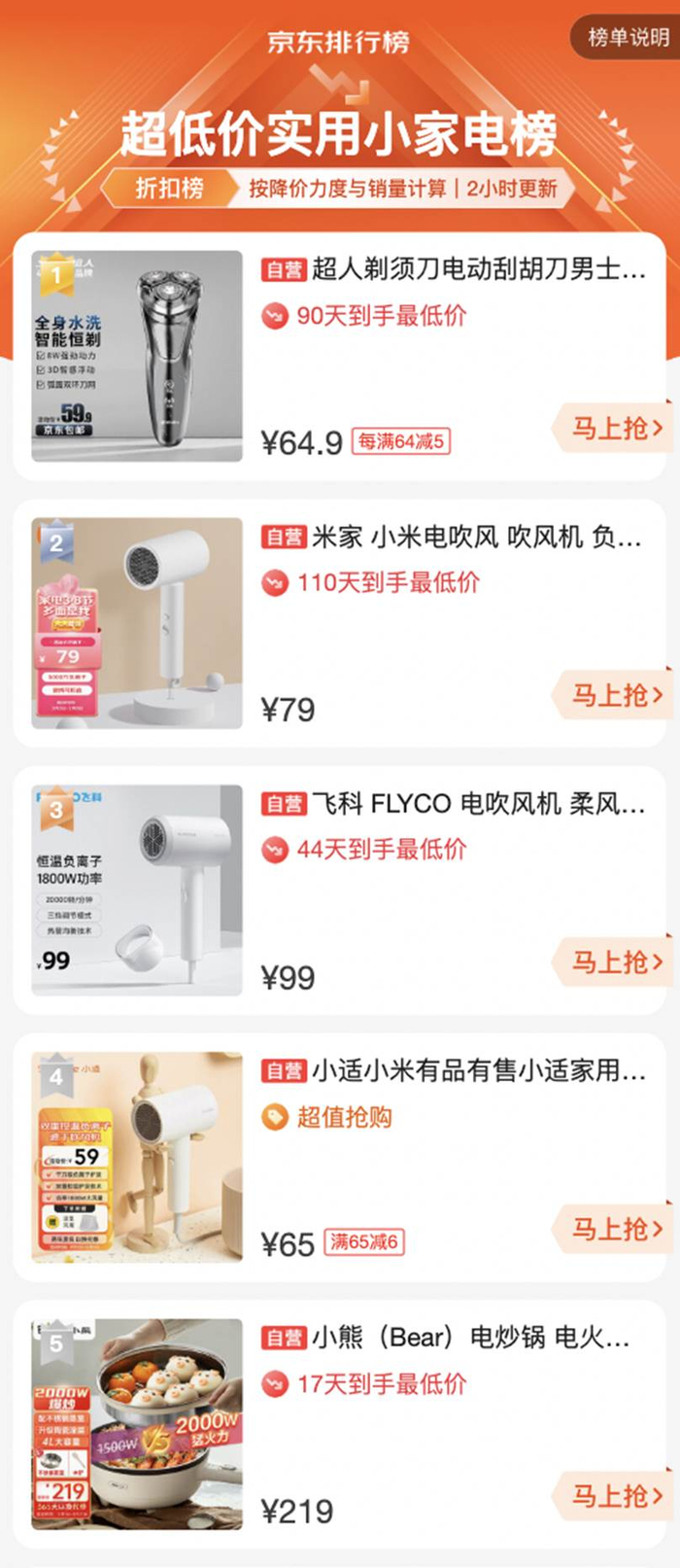
Task: Open the 小熊 (Bear) 电炒锅 product image
Action: coord(137,1424)
